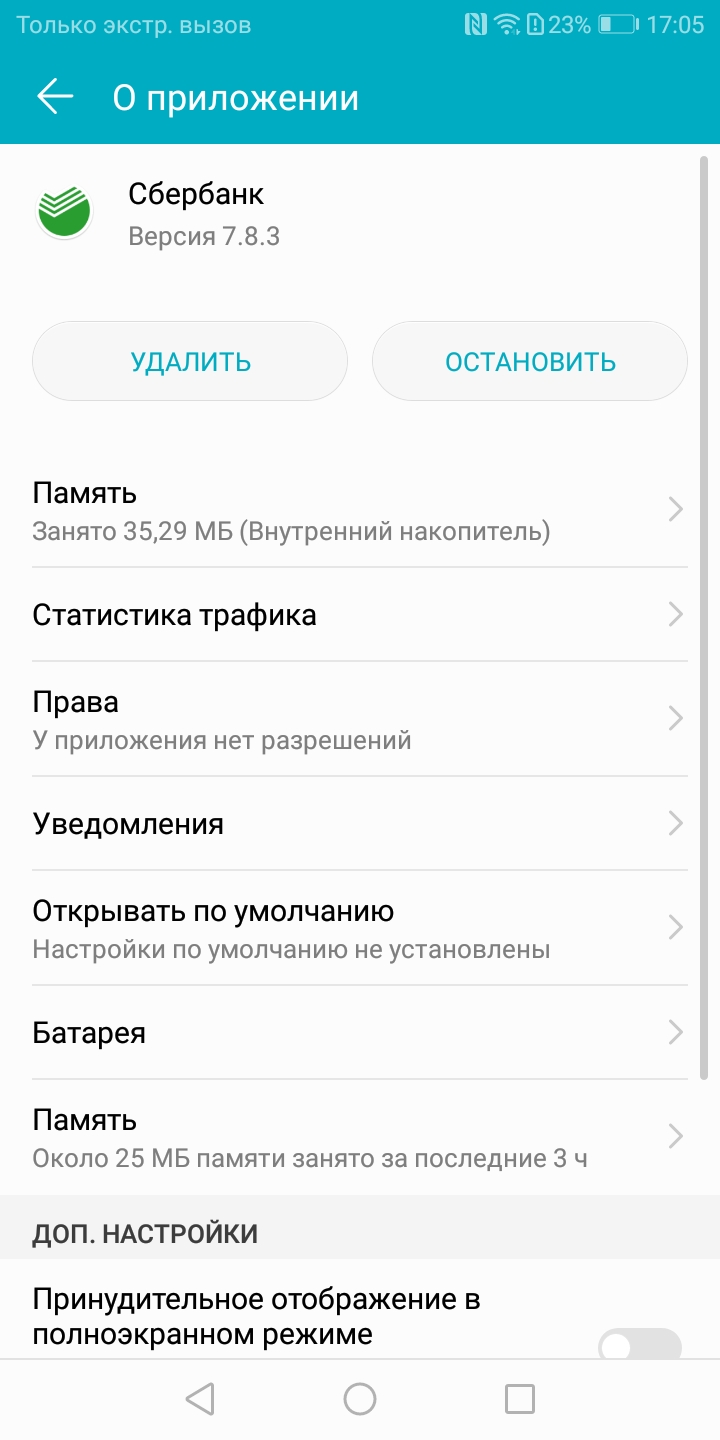Toggle Принудительное отображение в полноэкранном режиме

tap(640, 1344)
